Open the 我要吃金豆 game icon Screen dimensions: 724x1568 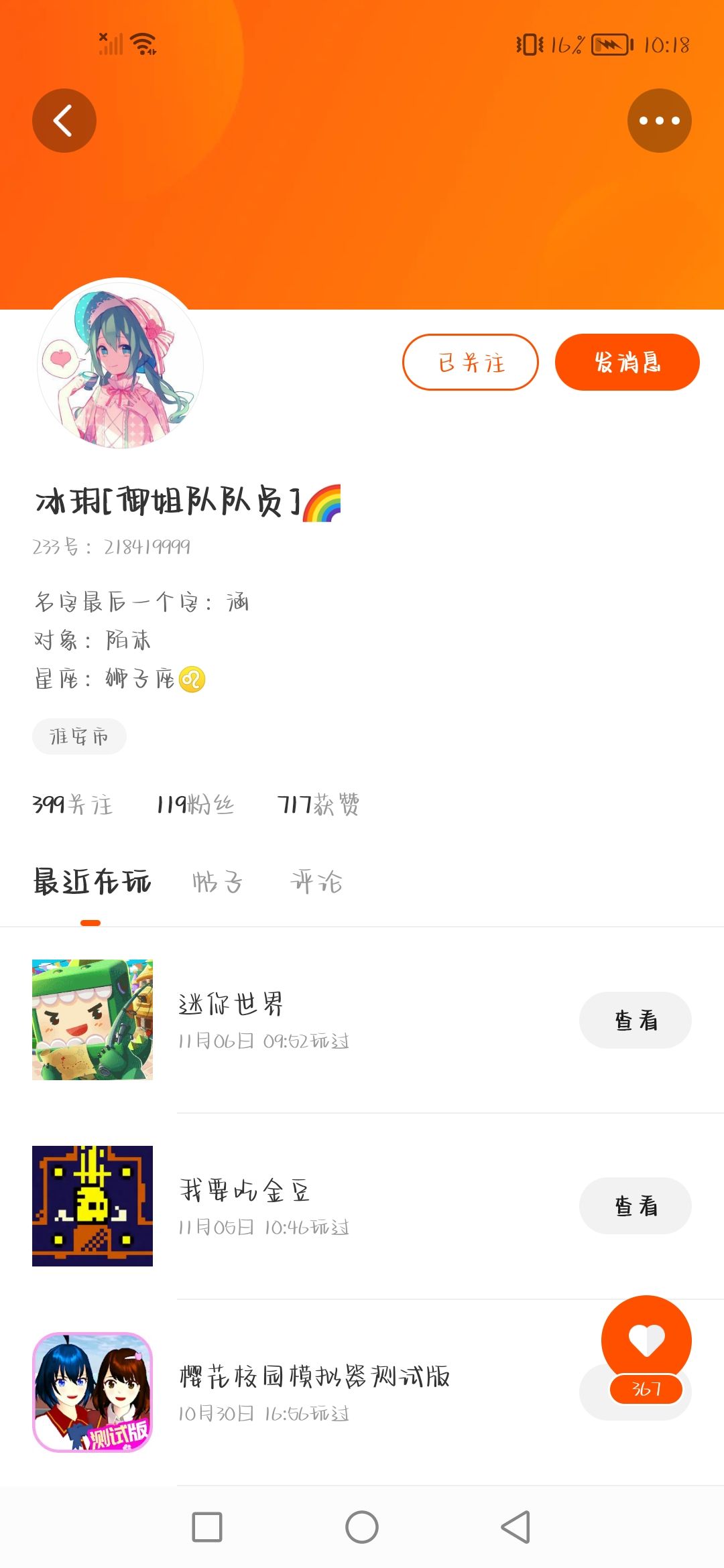(93, 1205)
